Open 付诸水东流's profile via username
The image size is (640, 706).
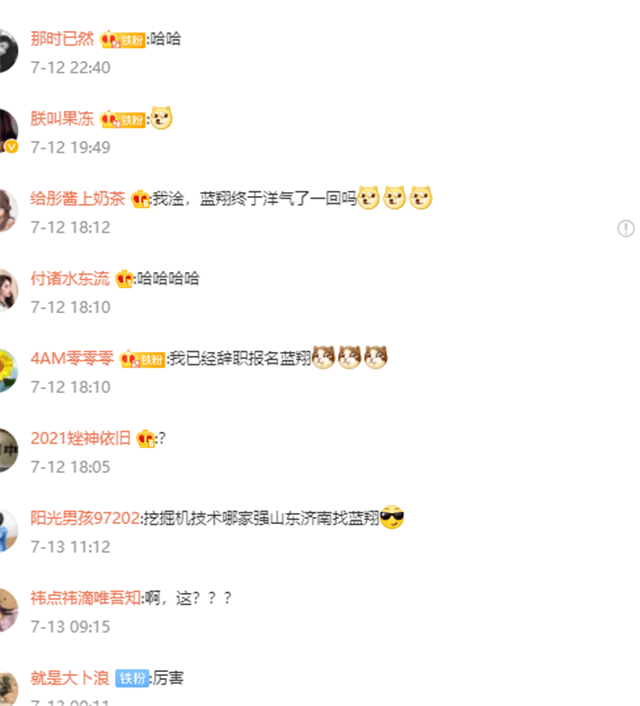(x=70, y=279)
